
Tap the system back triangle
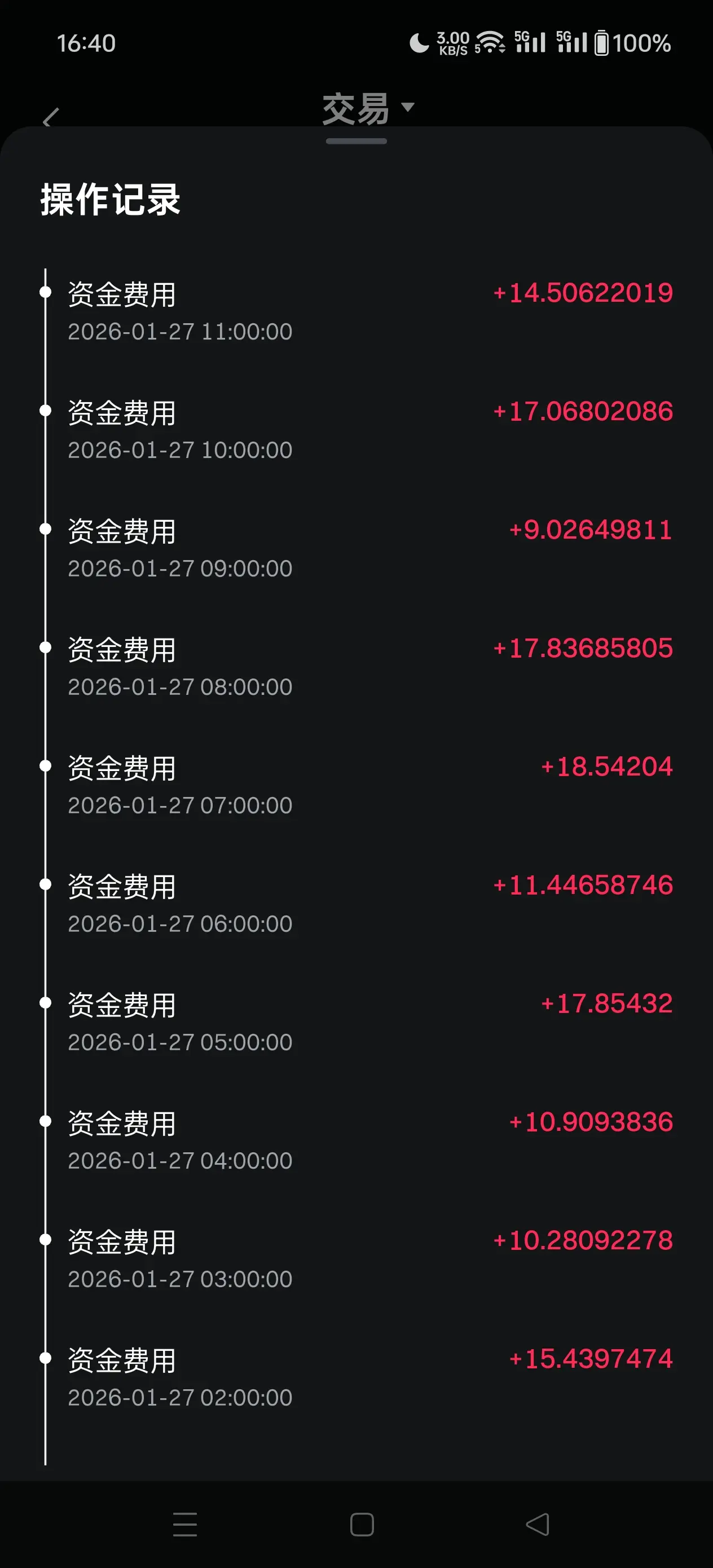537,1524
